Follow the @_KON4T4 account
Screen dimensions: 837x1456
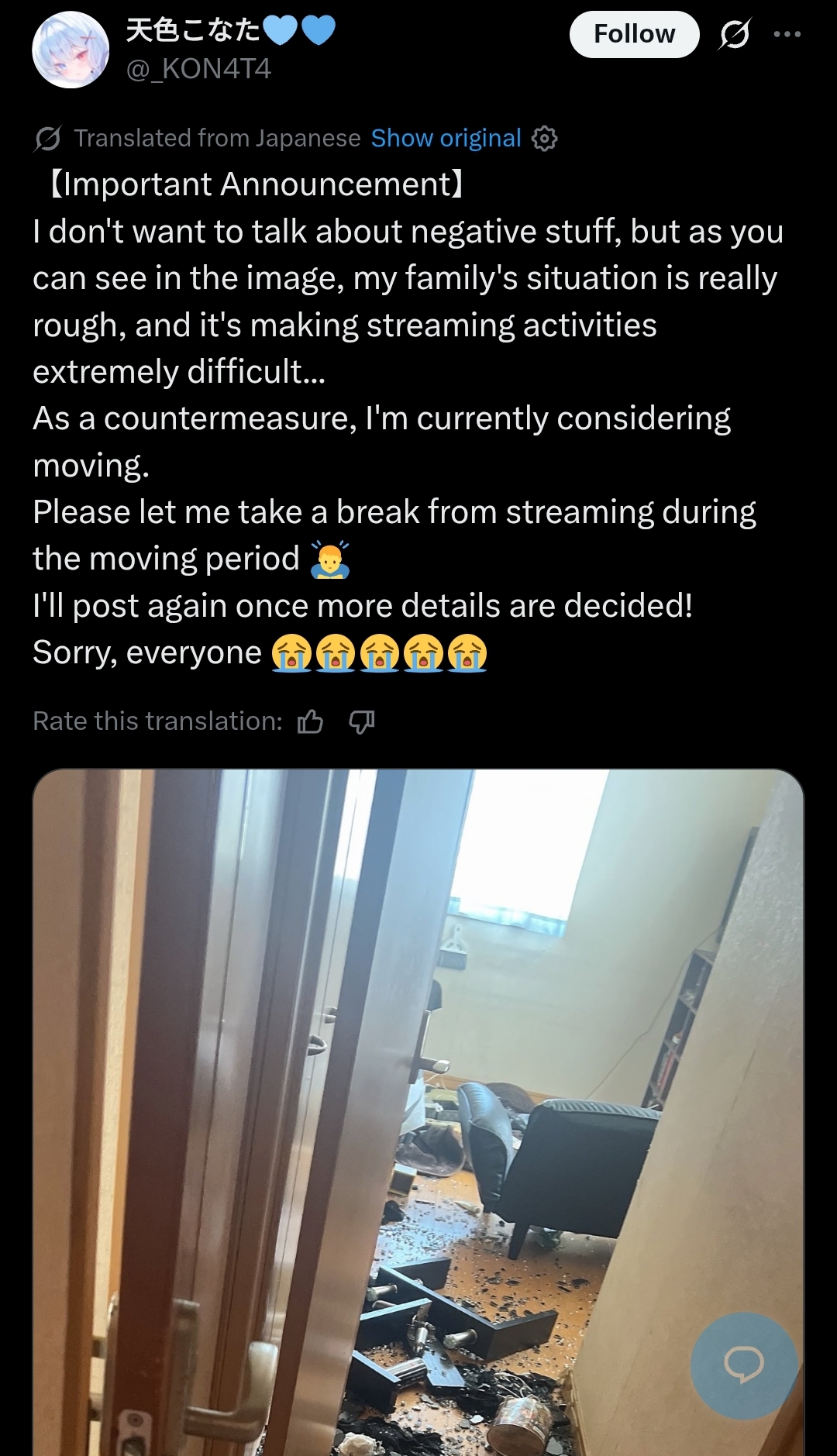[634, 34]
